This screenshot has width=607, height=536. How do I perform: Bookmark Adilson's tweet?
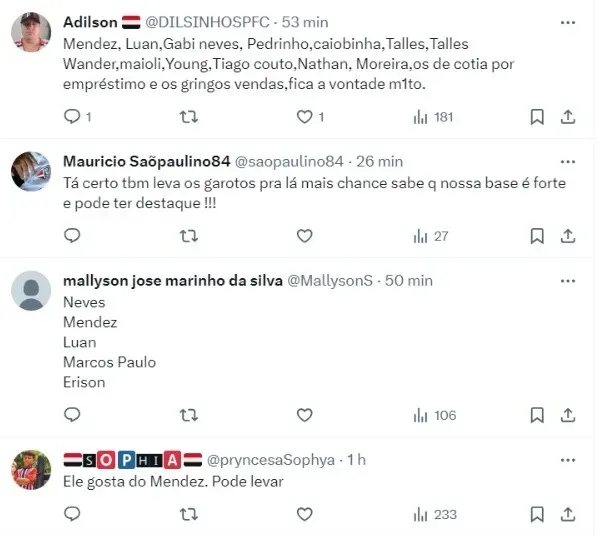[537, 117]
